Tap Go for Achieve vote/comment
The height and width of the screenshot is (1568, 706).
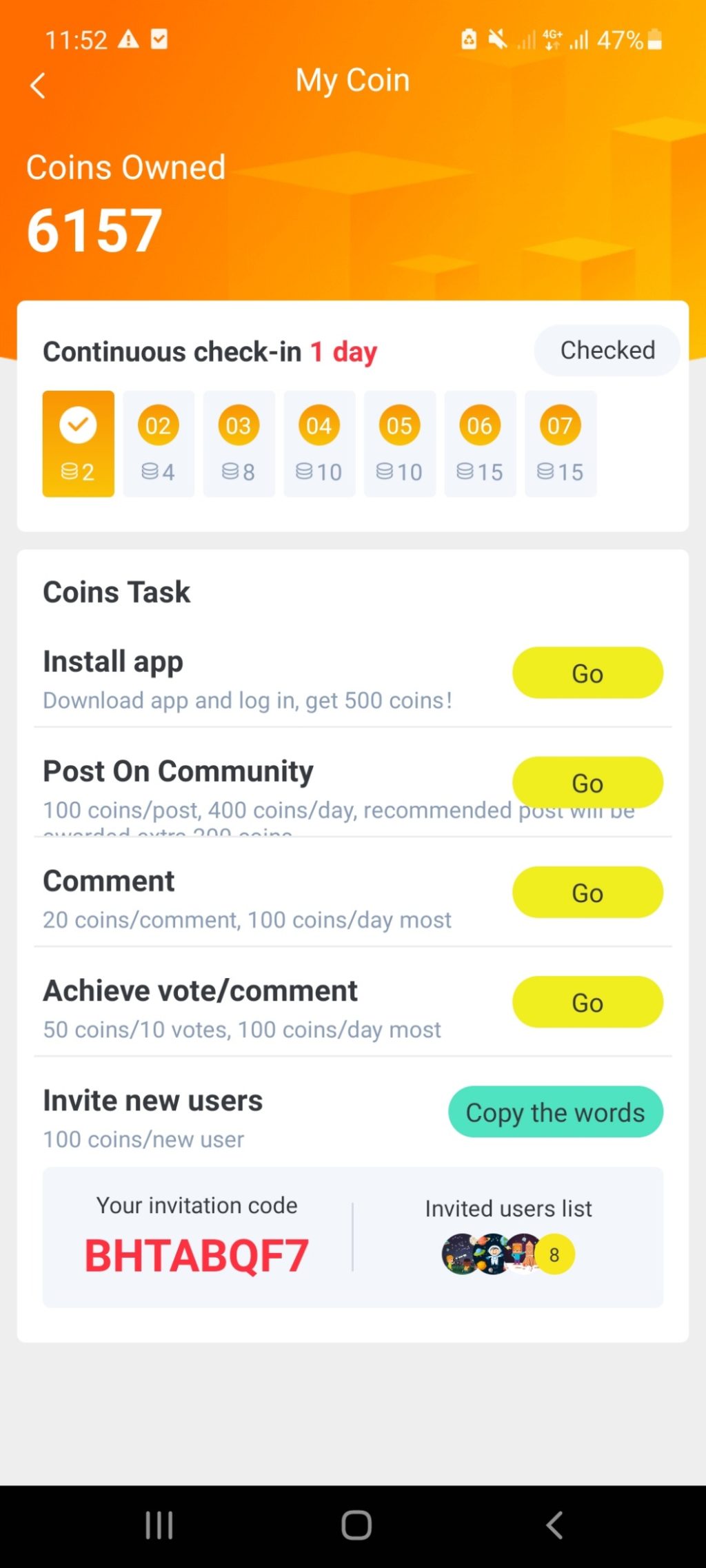[587, 1001]
